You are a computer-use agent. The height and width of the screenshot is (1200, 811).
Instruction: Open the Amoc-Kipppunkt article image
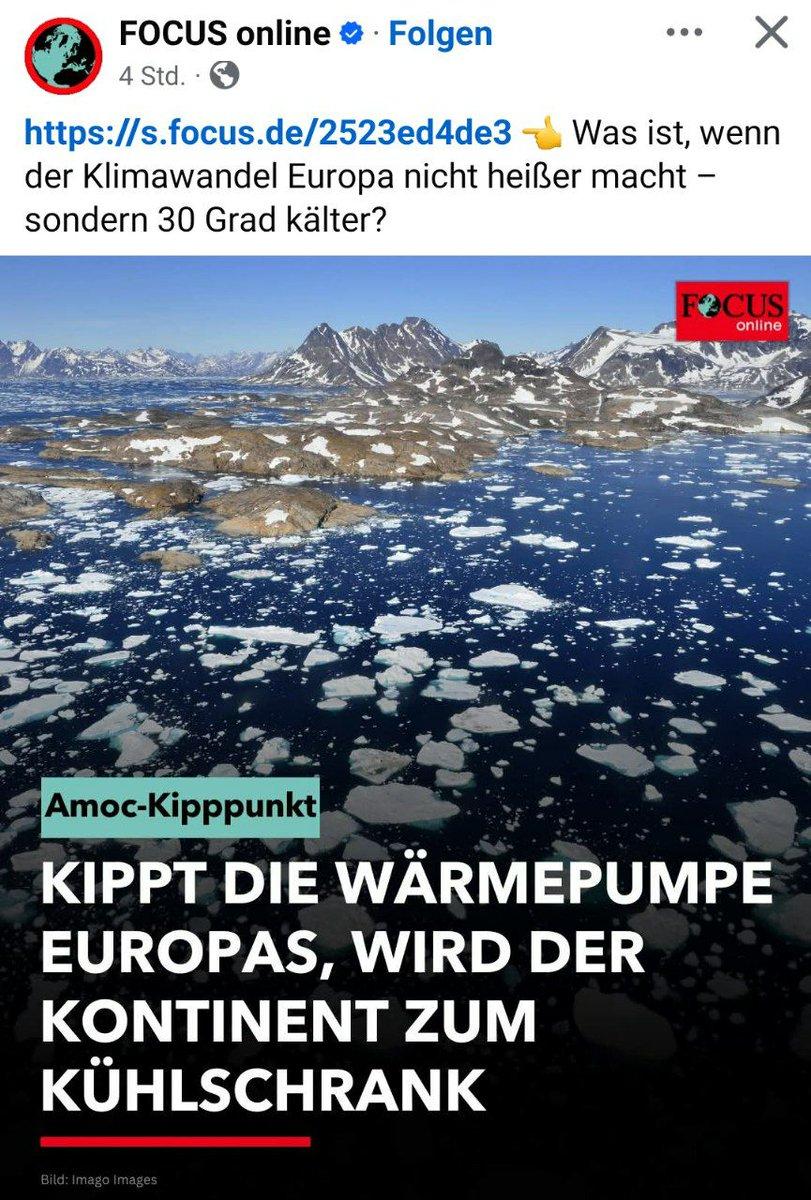pyautogui.click(x=405, y=600)
